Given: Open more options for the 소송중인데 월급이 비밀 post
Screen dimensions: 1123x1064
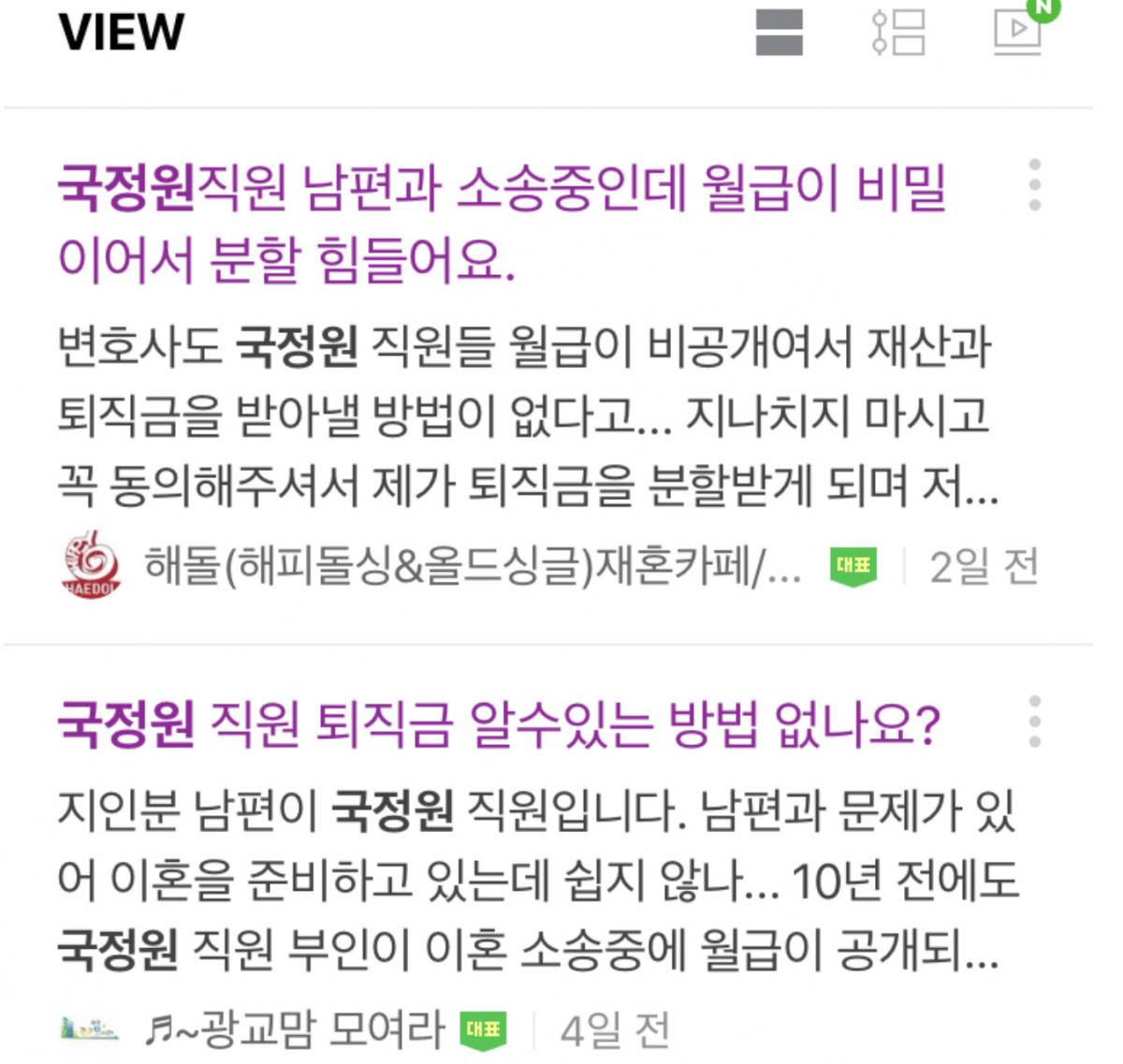Looking at the screenshot, I should (1034, 184).
